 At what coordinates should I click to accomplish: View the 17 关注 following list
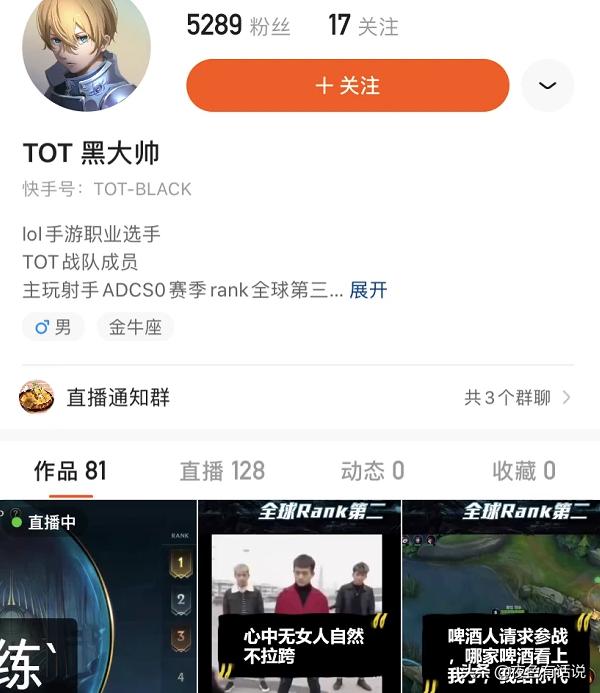(x=363, y=25)
